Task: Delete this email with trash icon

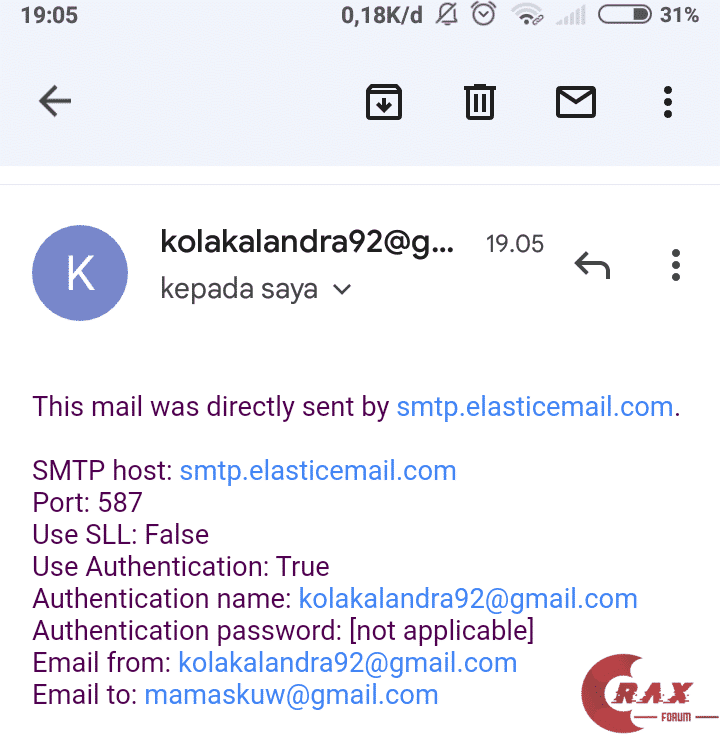Action: (479, 101)
